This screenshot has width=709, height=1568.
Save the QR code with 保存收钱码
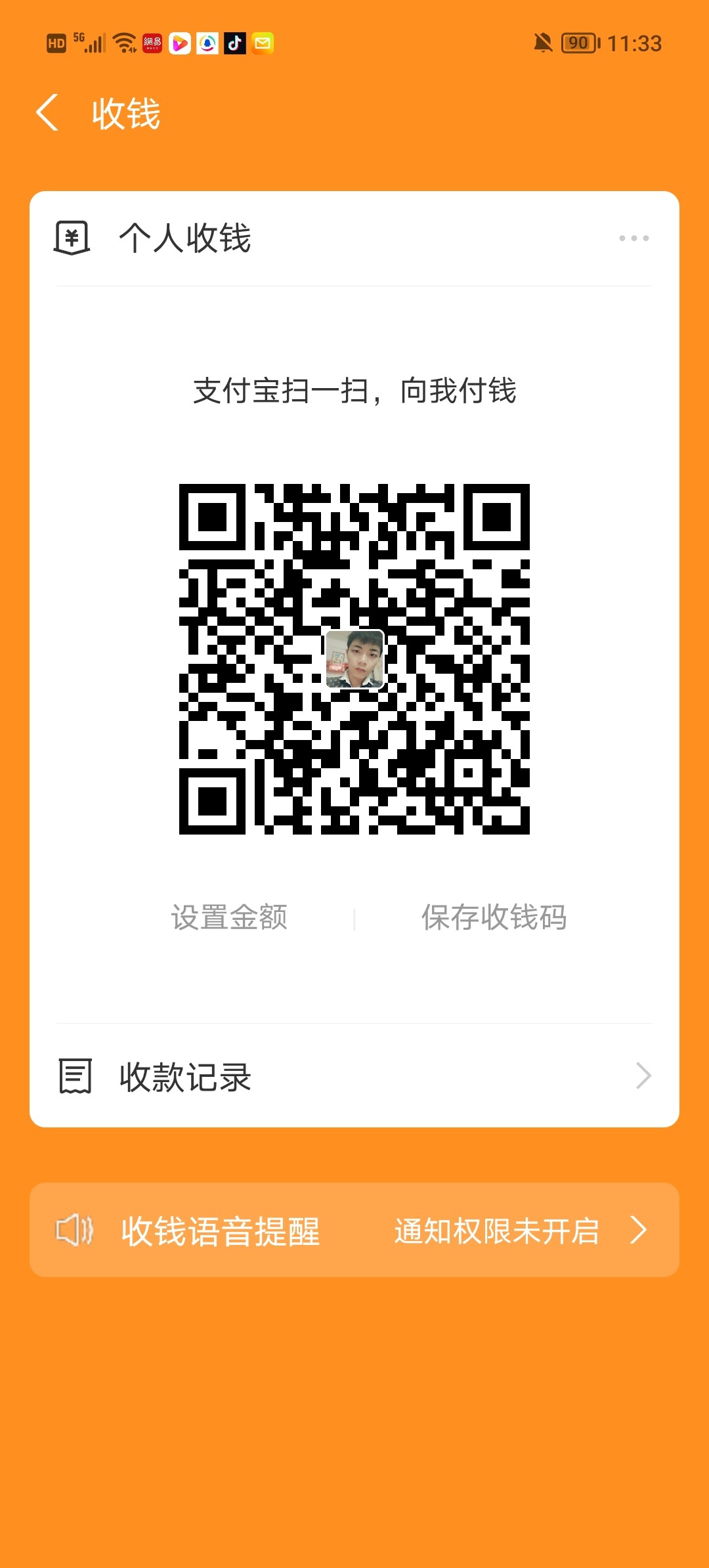tap(494, 917)
